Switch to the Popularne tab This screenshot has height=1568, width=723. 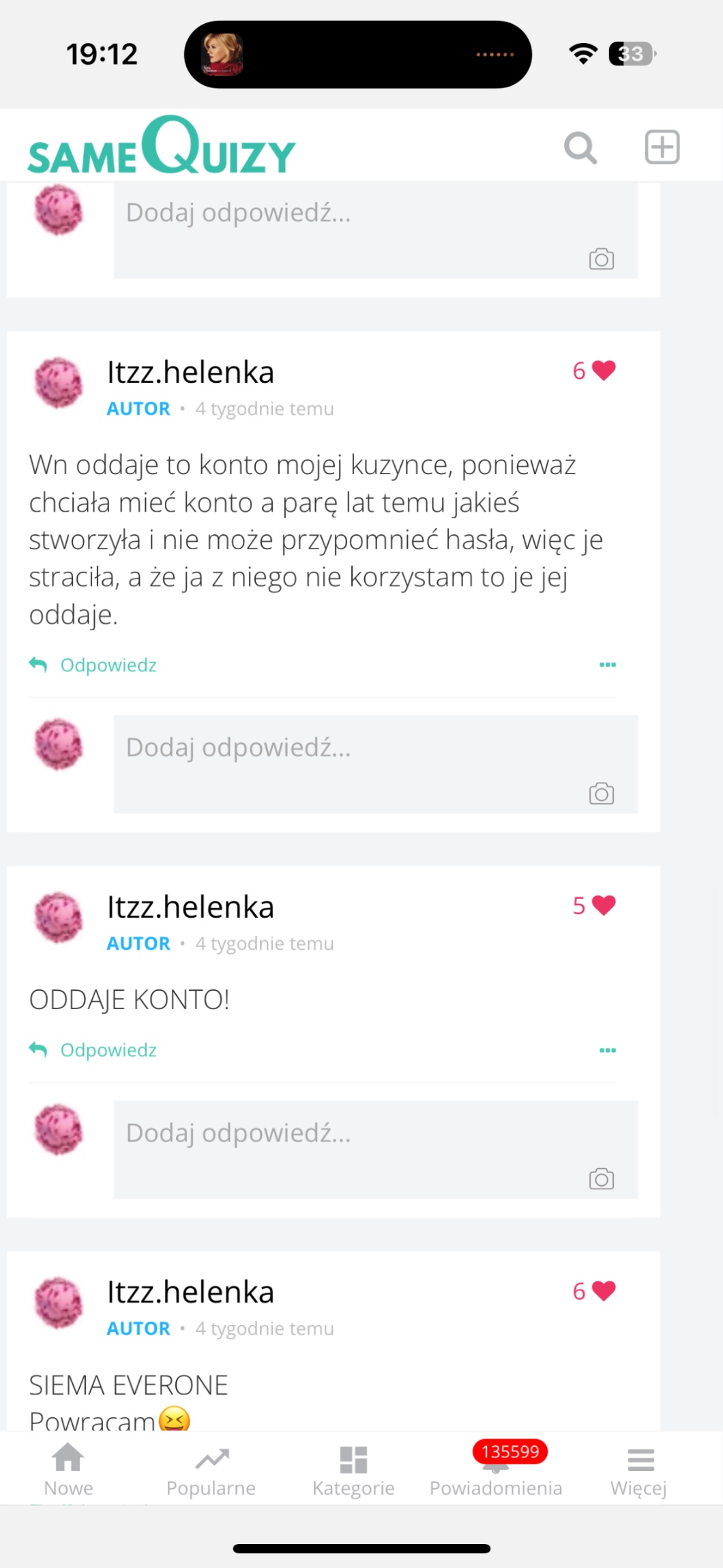pyautogui.click(x=211, y=1470)
